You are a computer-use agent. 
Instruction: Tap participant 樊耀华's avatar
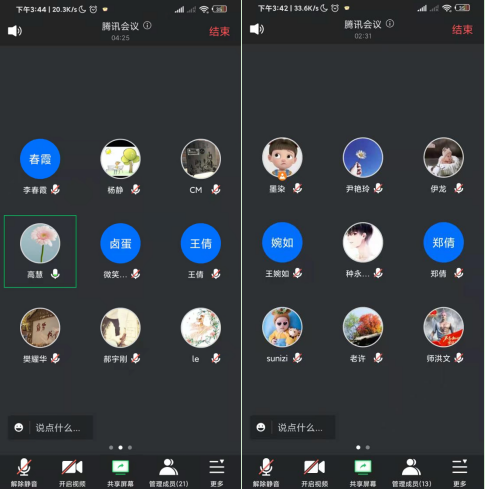pos(40,327)
